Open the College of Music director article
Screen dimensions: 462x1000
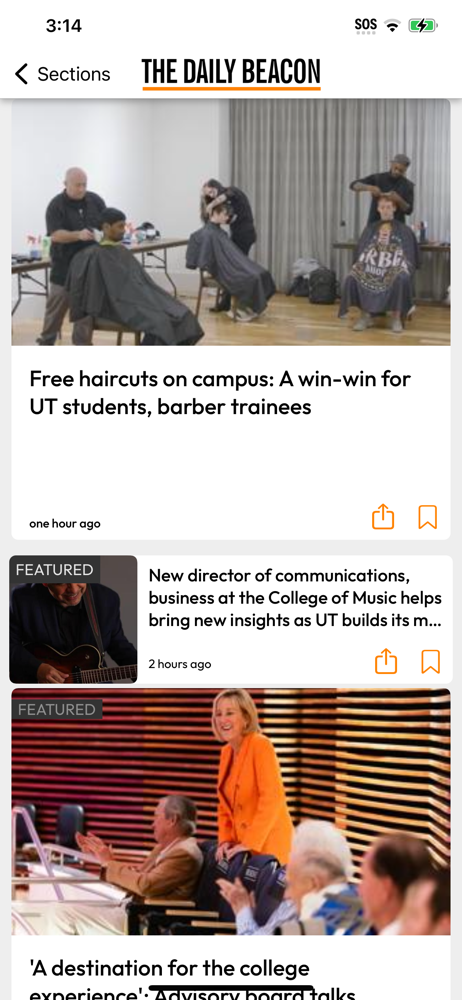point(295,598)
